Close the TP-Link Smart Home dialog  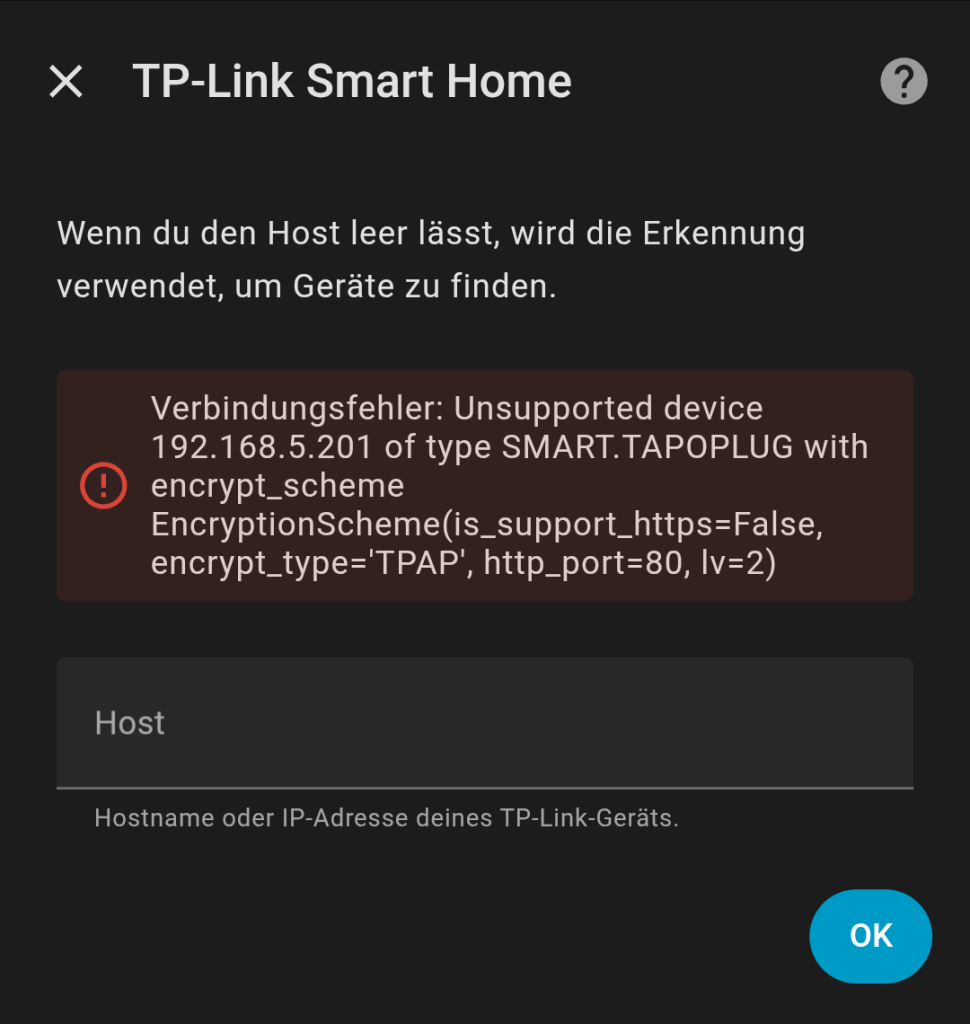(66, 82)
